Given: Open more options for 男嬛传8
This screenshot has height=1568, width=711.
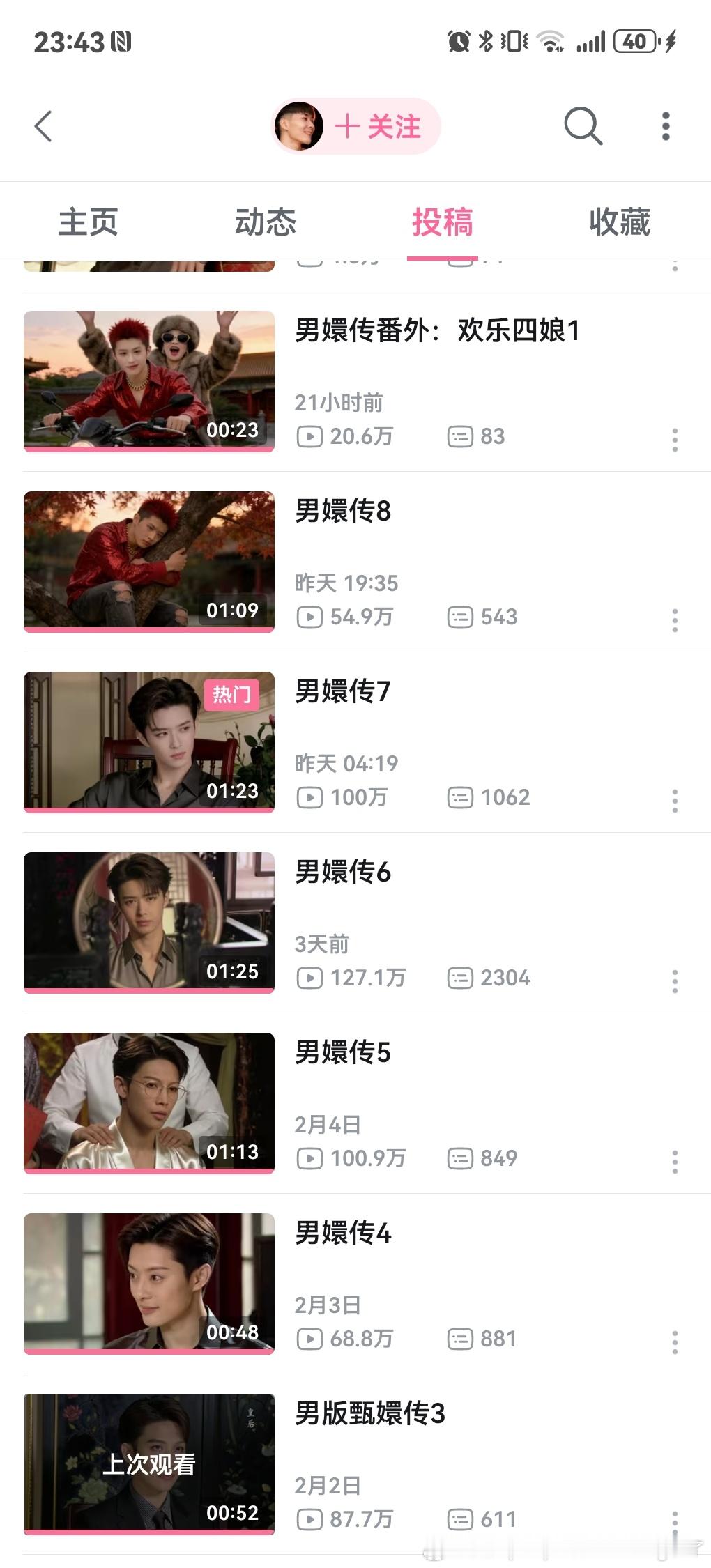Looking at the screenshot, I should (675, 620).
